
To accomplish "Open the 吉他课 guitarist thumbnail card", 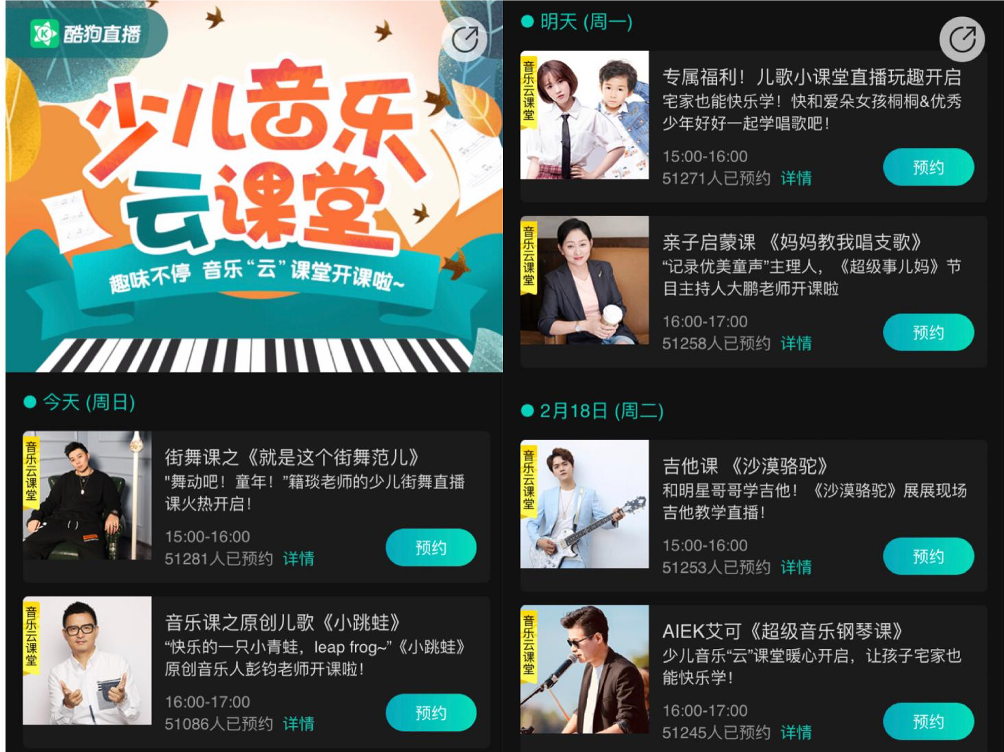I will click(x=585, y=505).
